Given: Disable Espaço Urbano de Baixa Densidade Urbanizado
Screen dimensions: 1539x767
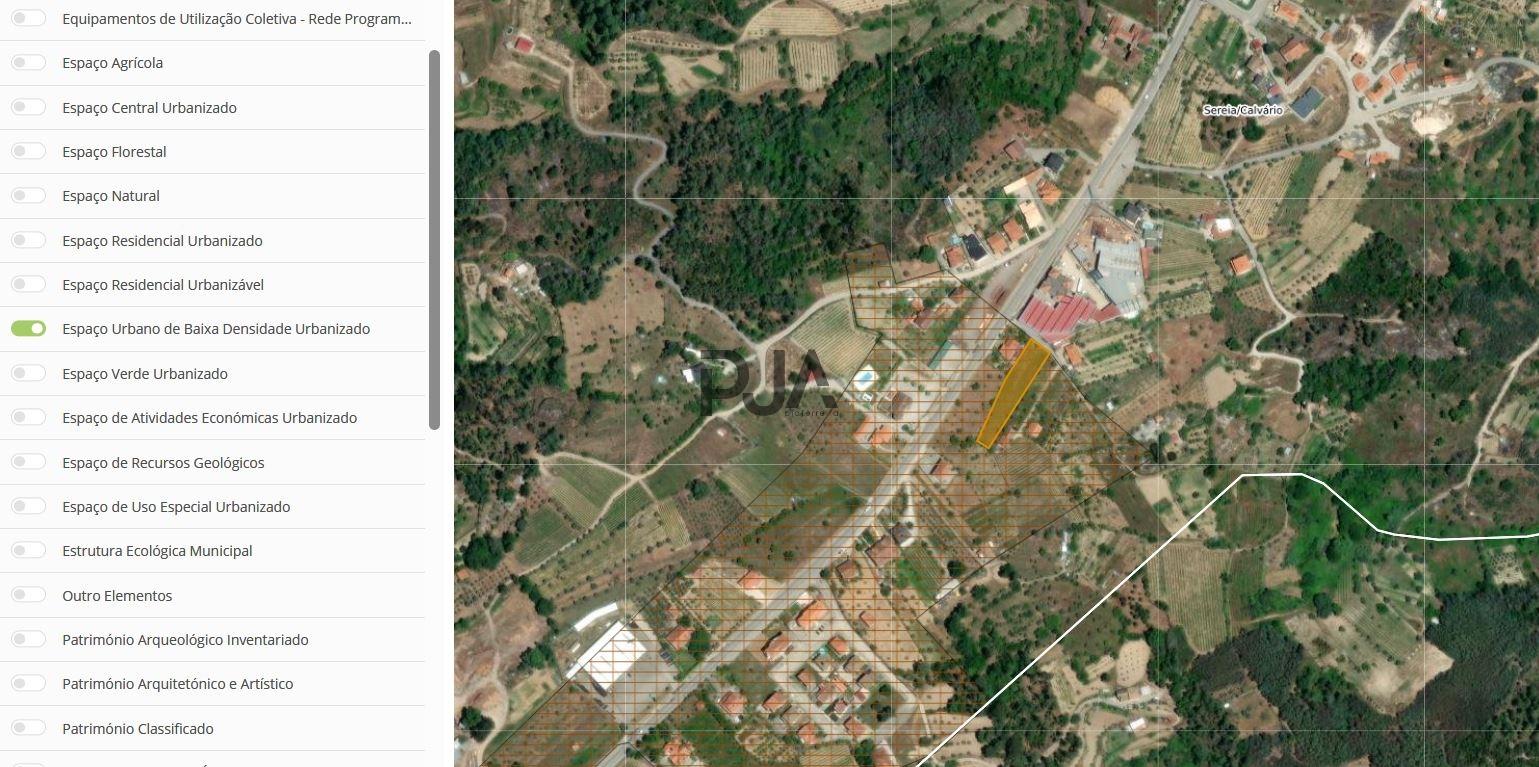Looking at the screenshot, I should tap(28, 328).
